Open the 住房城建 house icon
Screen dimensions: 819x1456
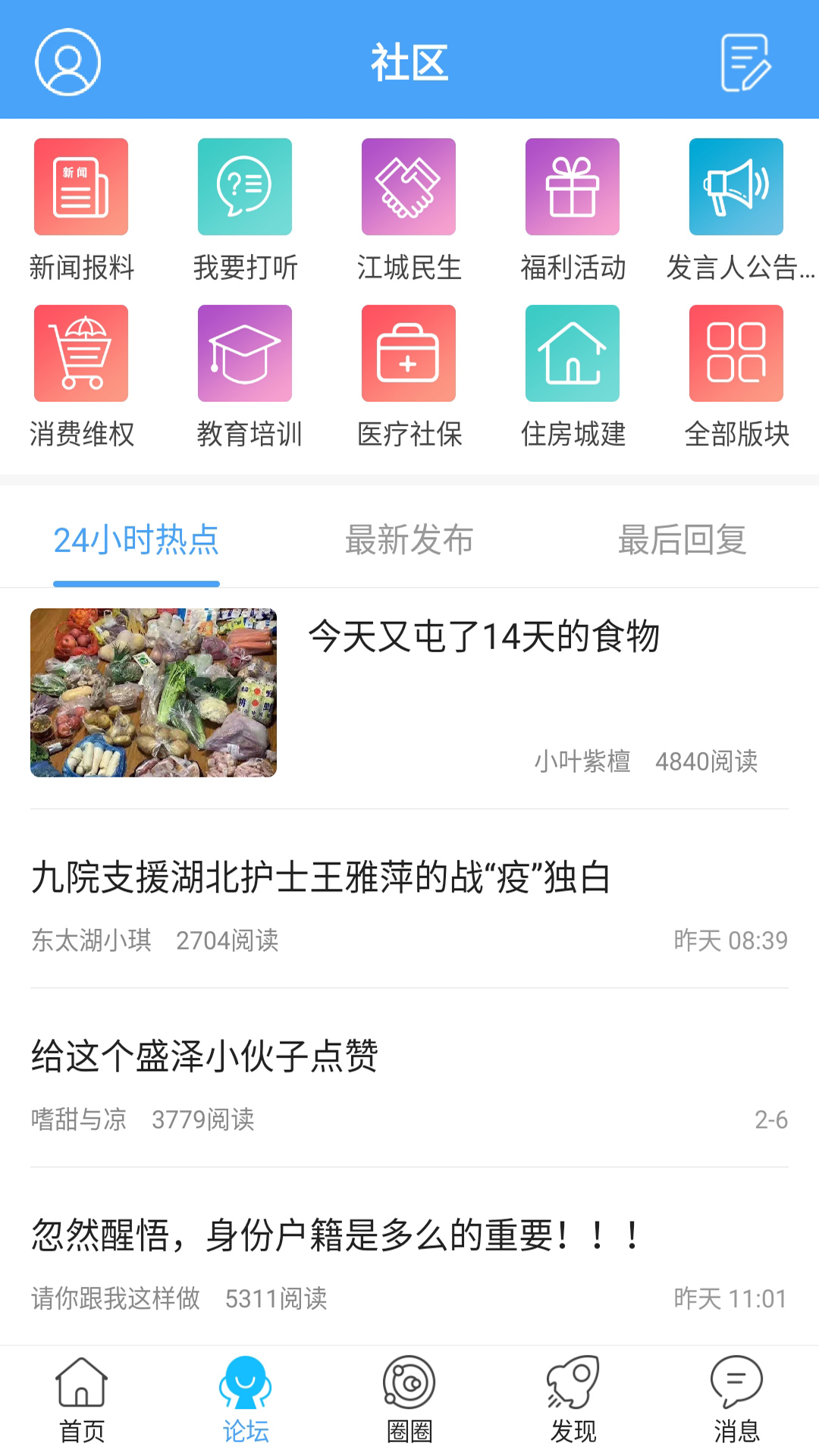[573, 353]
